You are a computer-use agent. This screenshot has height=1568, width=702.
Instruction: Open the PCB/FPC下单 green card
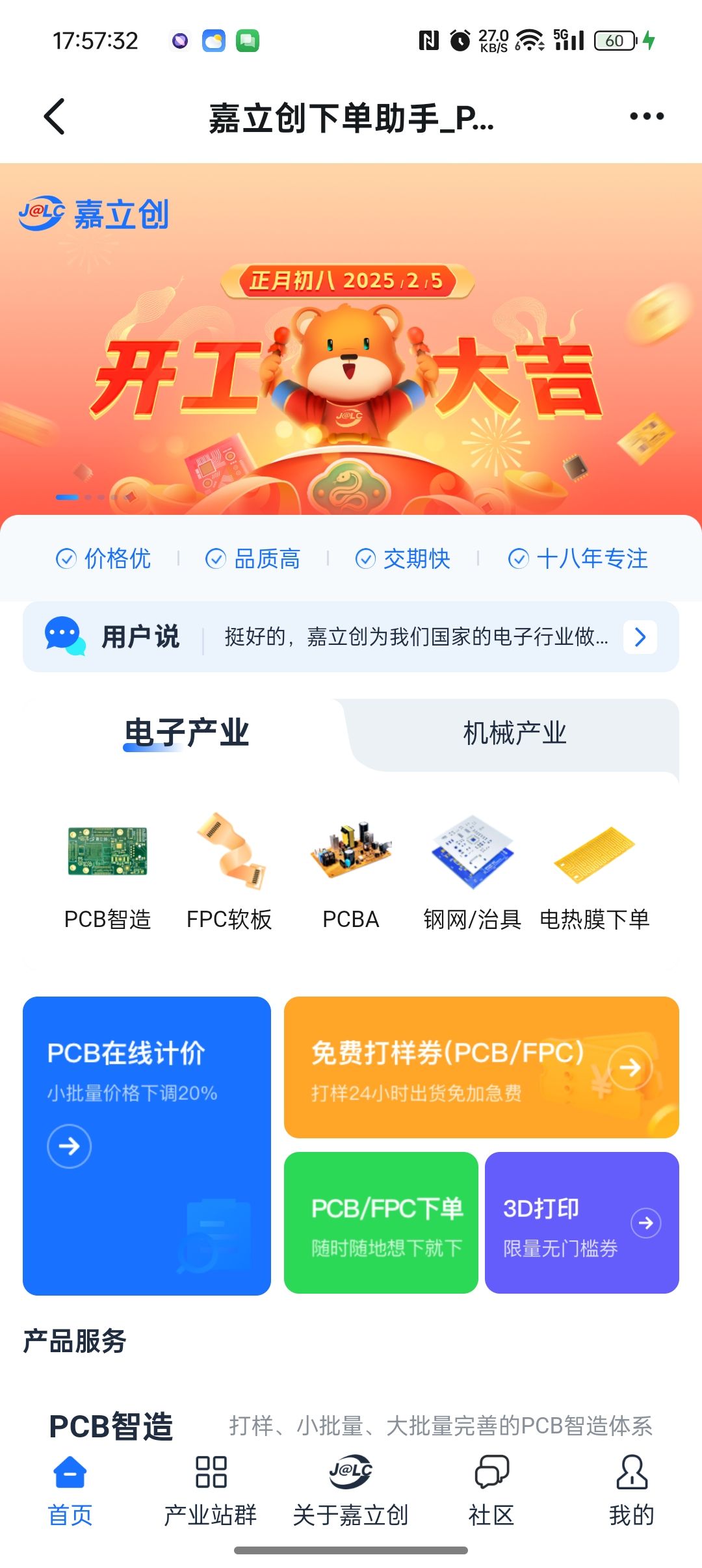(x=381, y=1223)
